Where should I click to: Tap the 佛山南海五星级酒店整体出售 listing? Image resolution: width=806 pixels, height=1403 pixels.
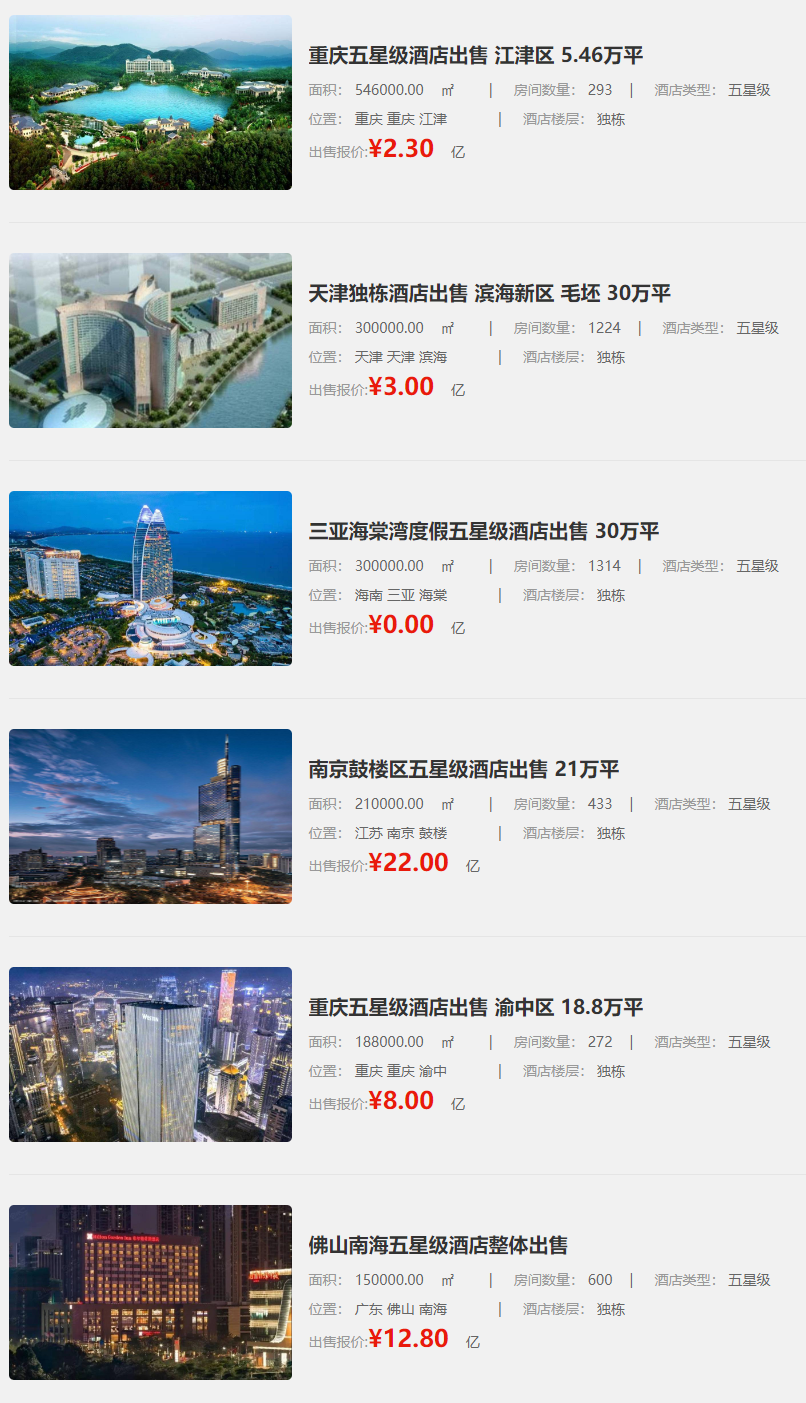click(437, 1246)
